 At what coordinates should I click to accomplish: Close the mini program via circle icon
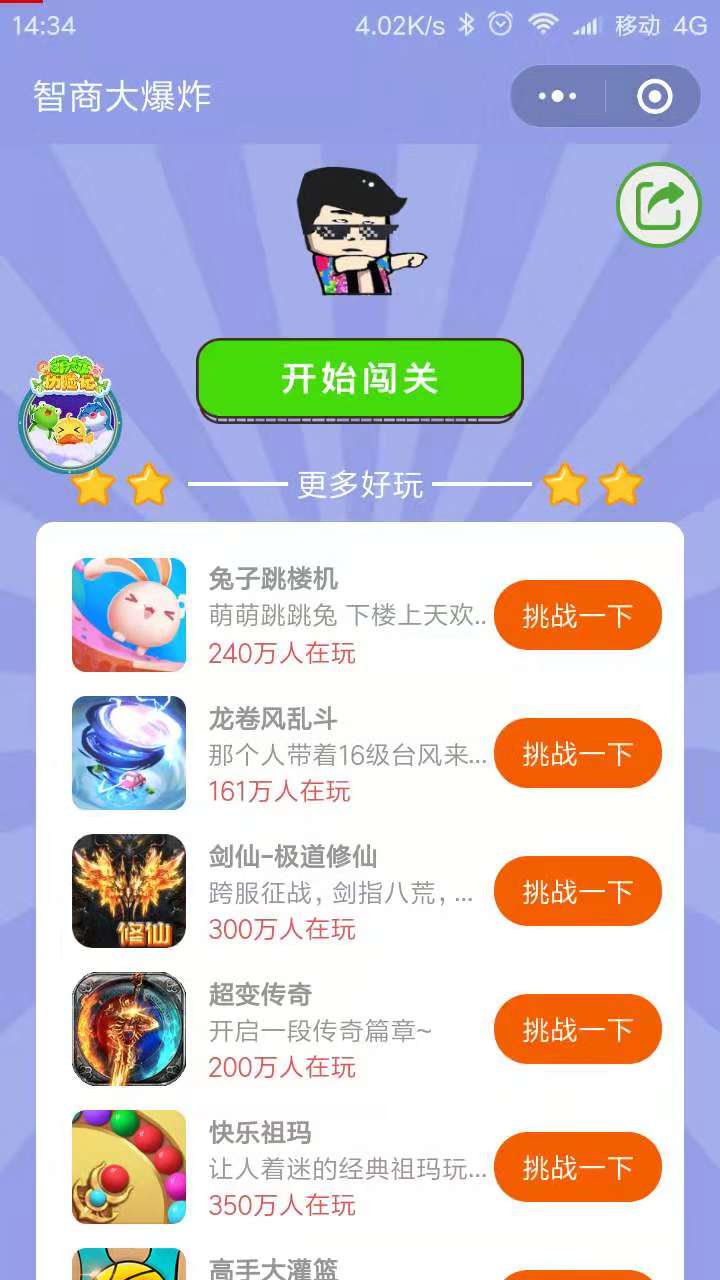(655, 97)
